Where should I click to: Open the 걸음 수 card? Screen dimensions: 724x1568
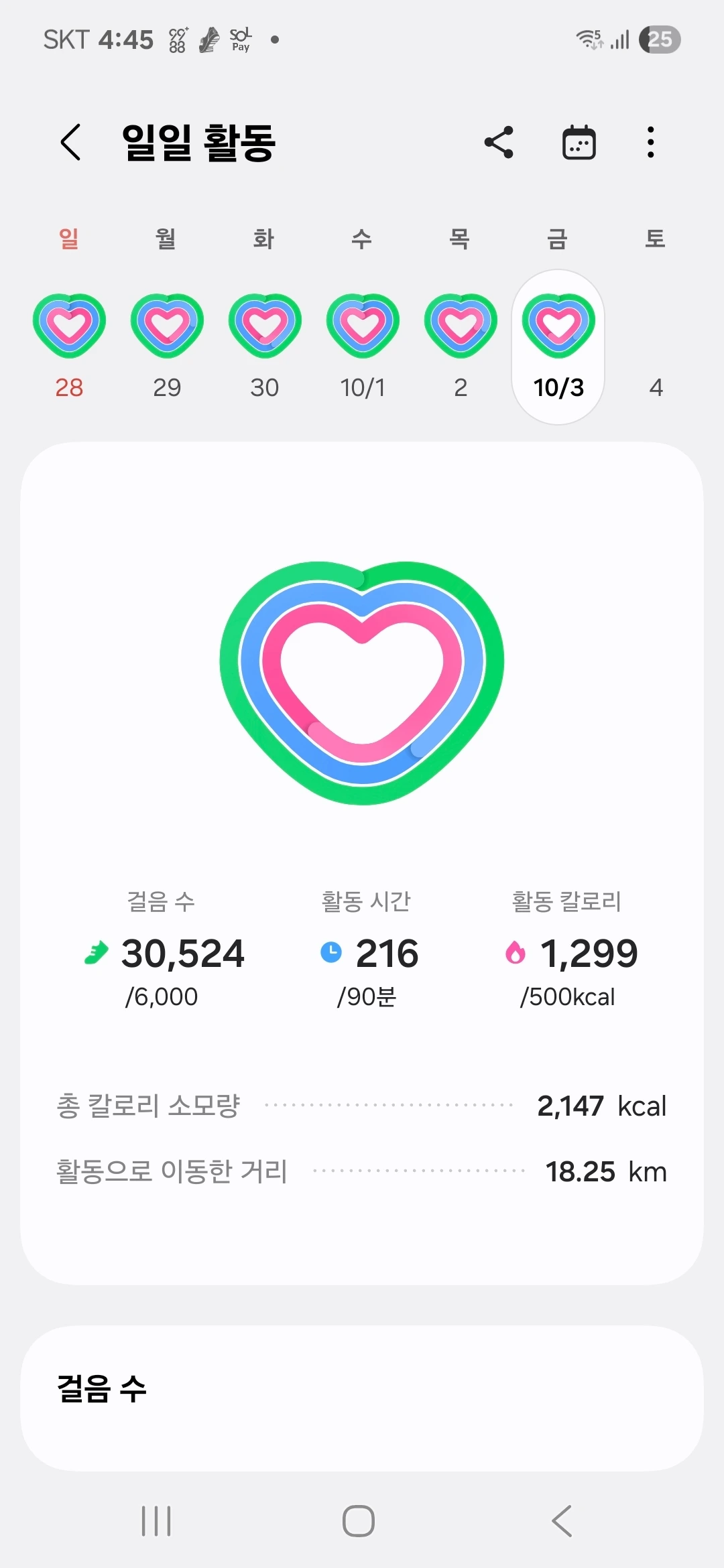(362, 1398)
